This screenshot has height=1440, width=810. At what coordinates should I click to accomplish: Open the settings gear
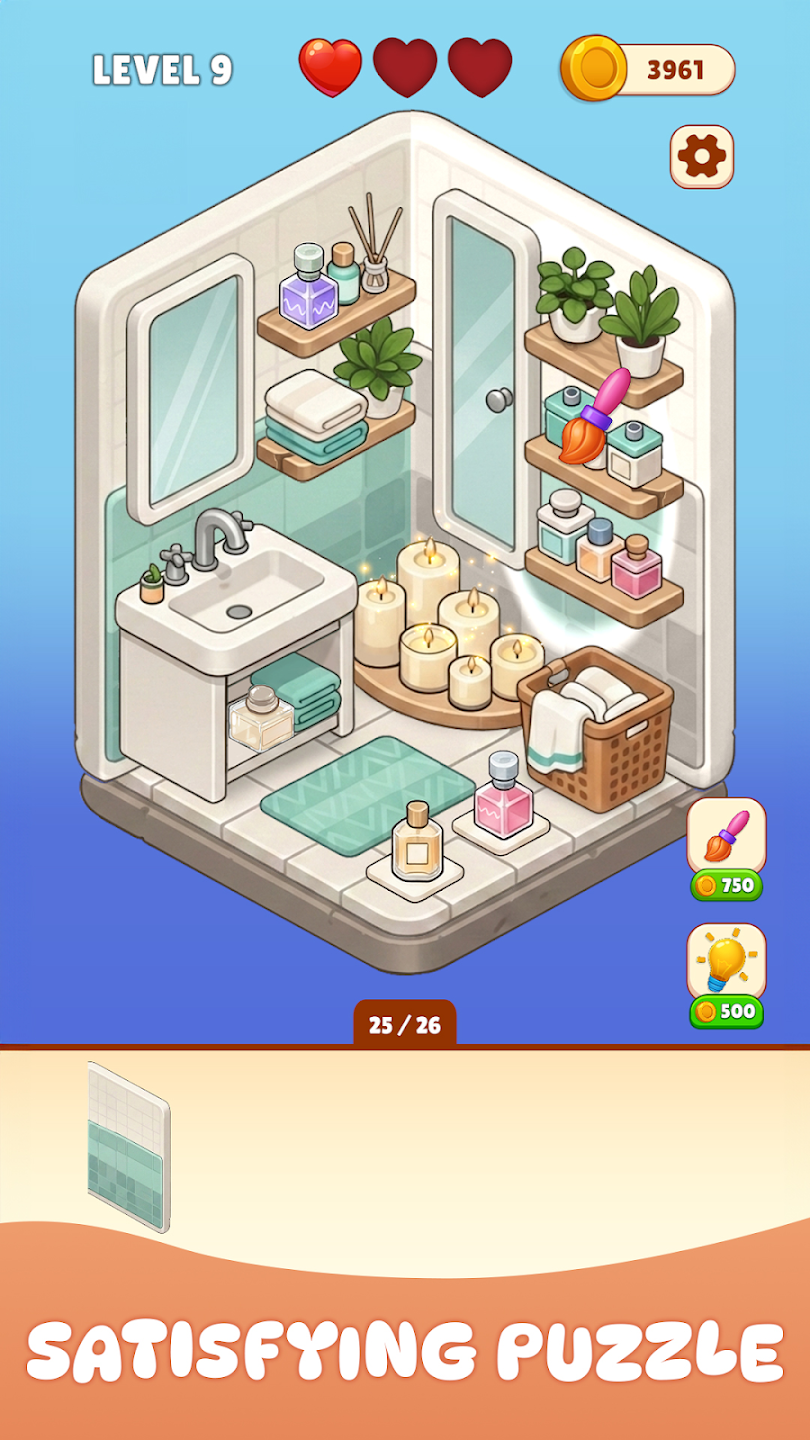point(701,156)
